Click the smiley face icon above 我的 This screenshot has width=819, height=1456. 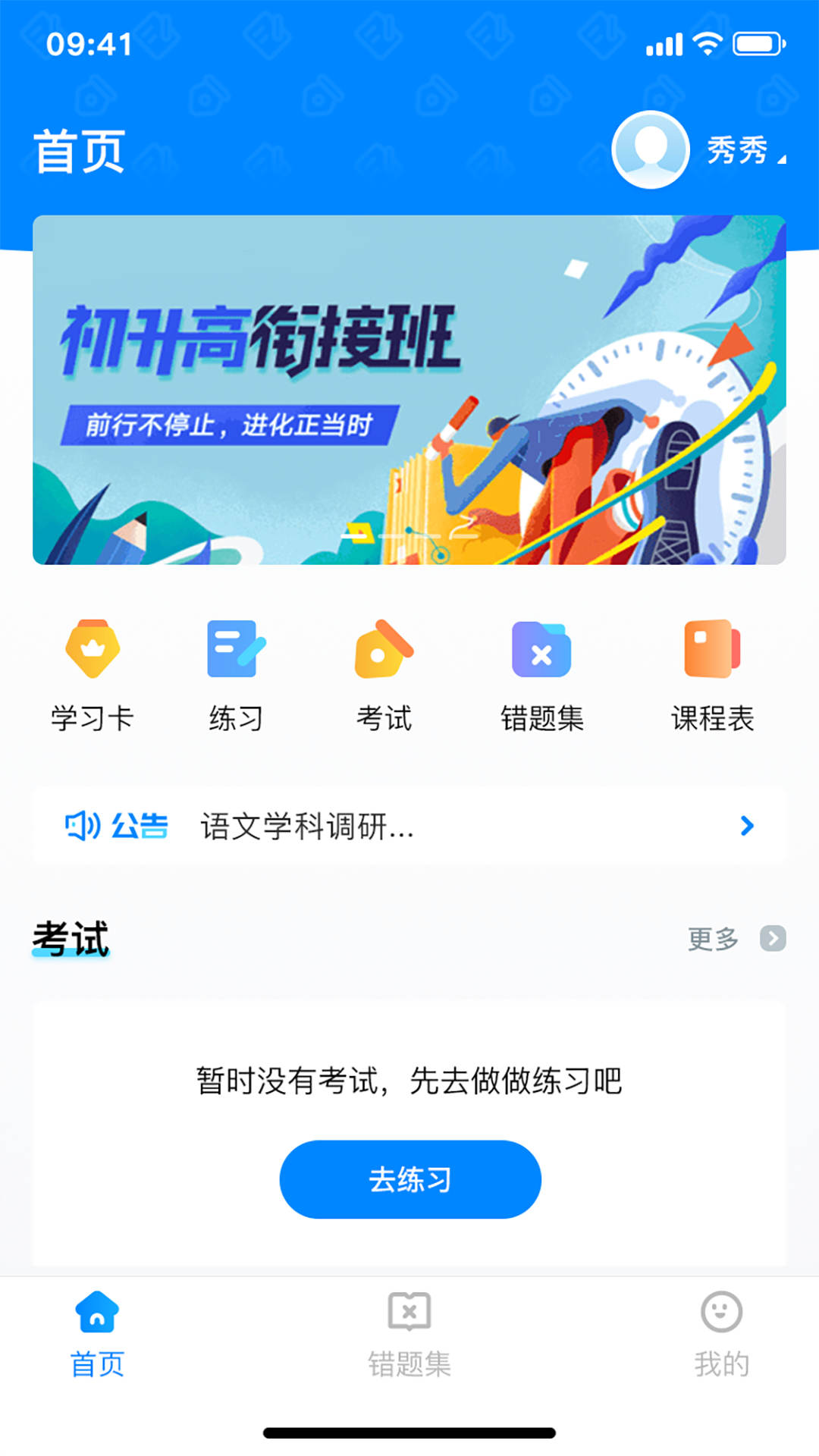pyautogui.click(x=722, y=1310)
